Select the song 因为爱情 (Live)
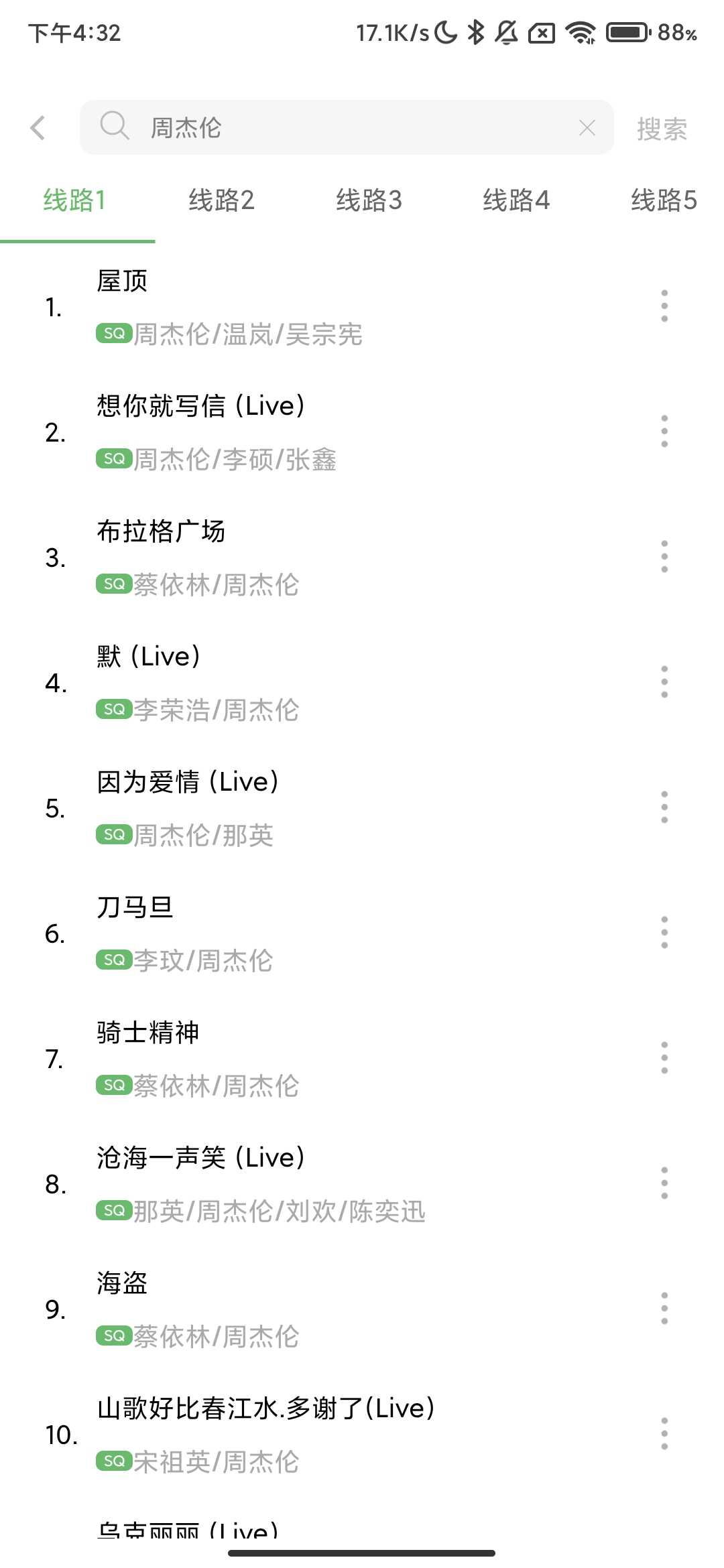Viewport: 724px width, 1568px height. tap(268, 807)
